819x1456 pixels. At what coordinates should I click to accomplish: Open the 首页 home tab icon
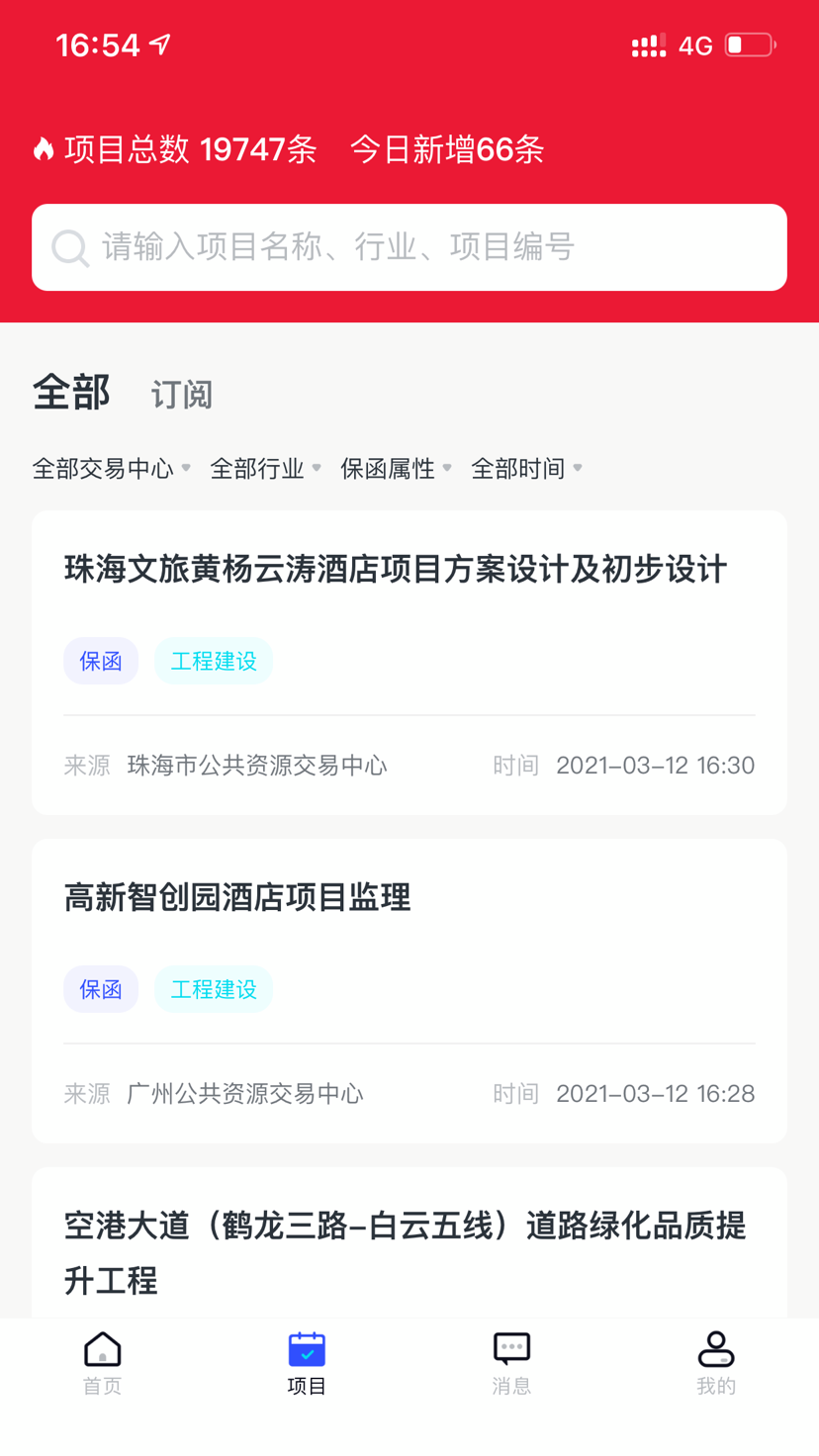click(x=102, y=1347)
